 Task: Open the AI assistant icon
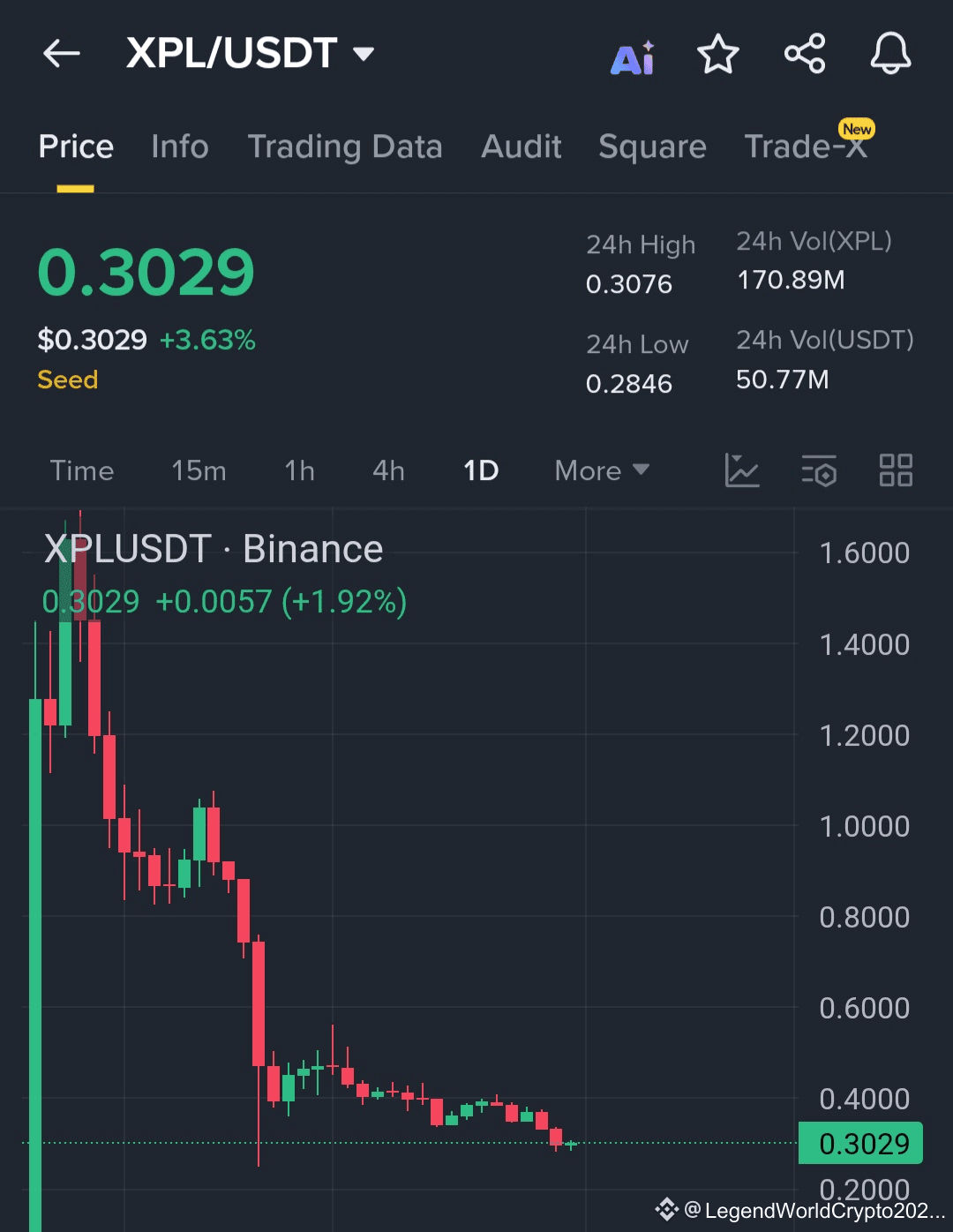[x=633, y=58]
